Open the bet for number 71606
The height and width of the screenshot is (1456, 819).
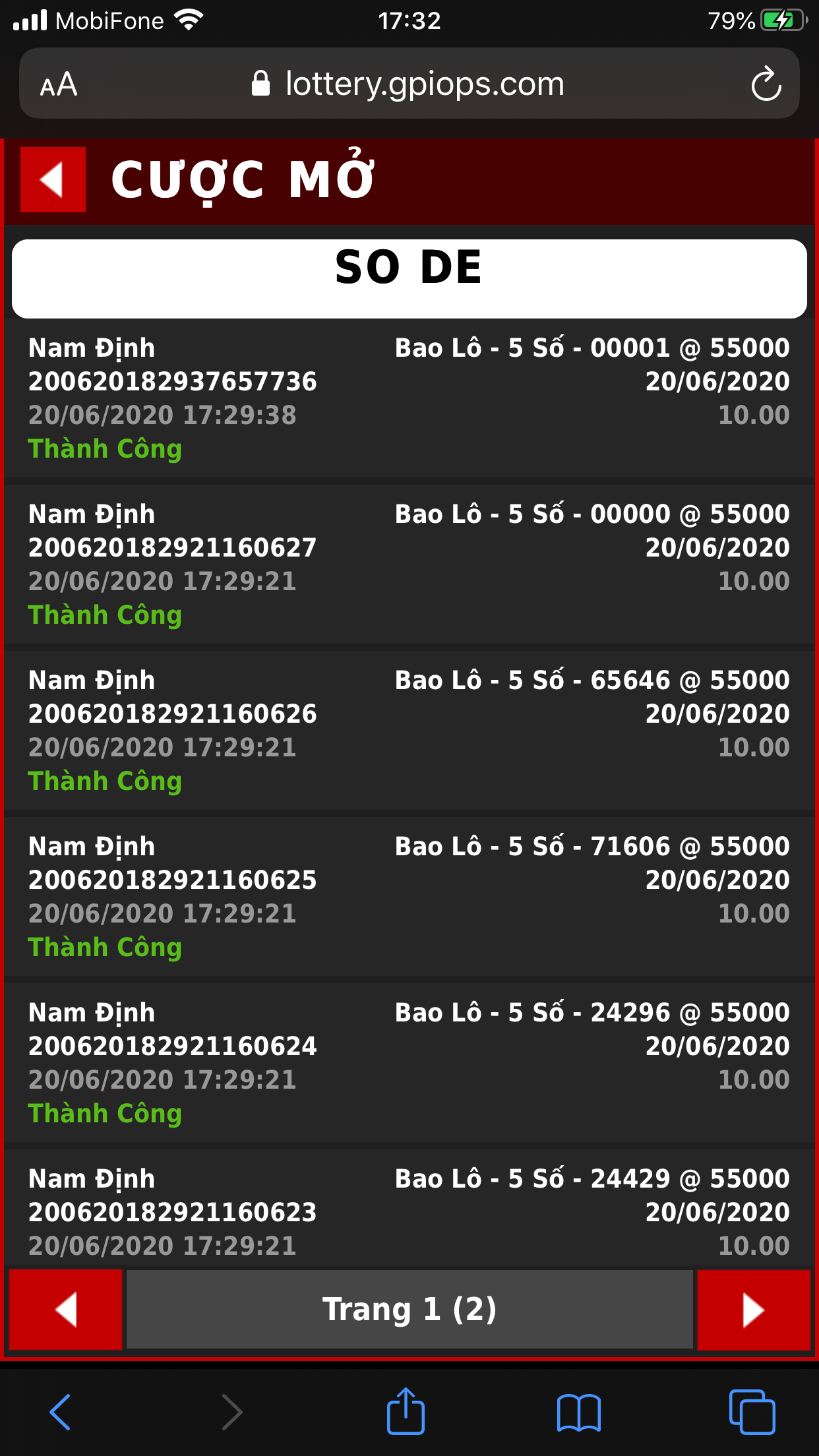click(x=409, y=897)
